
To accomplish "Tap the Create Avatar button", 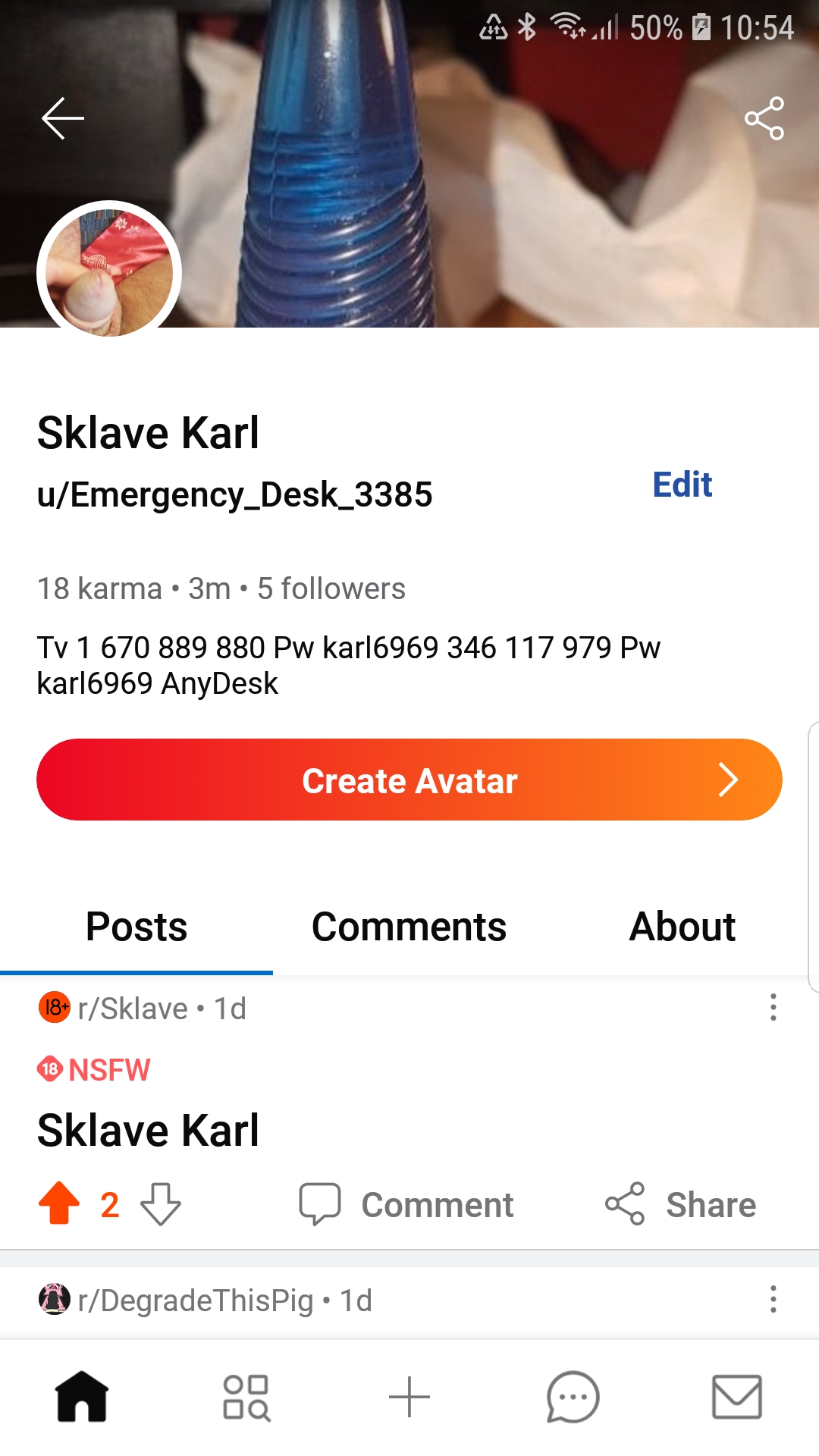I will point(409,780).
